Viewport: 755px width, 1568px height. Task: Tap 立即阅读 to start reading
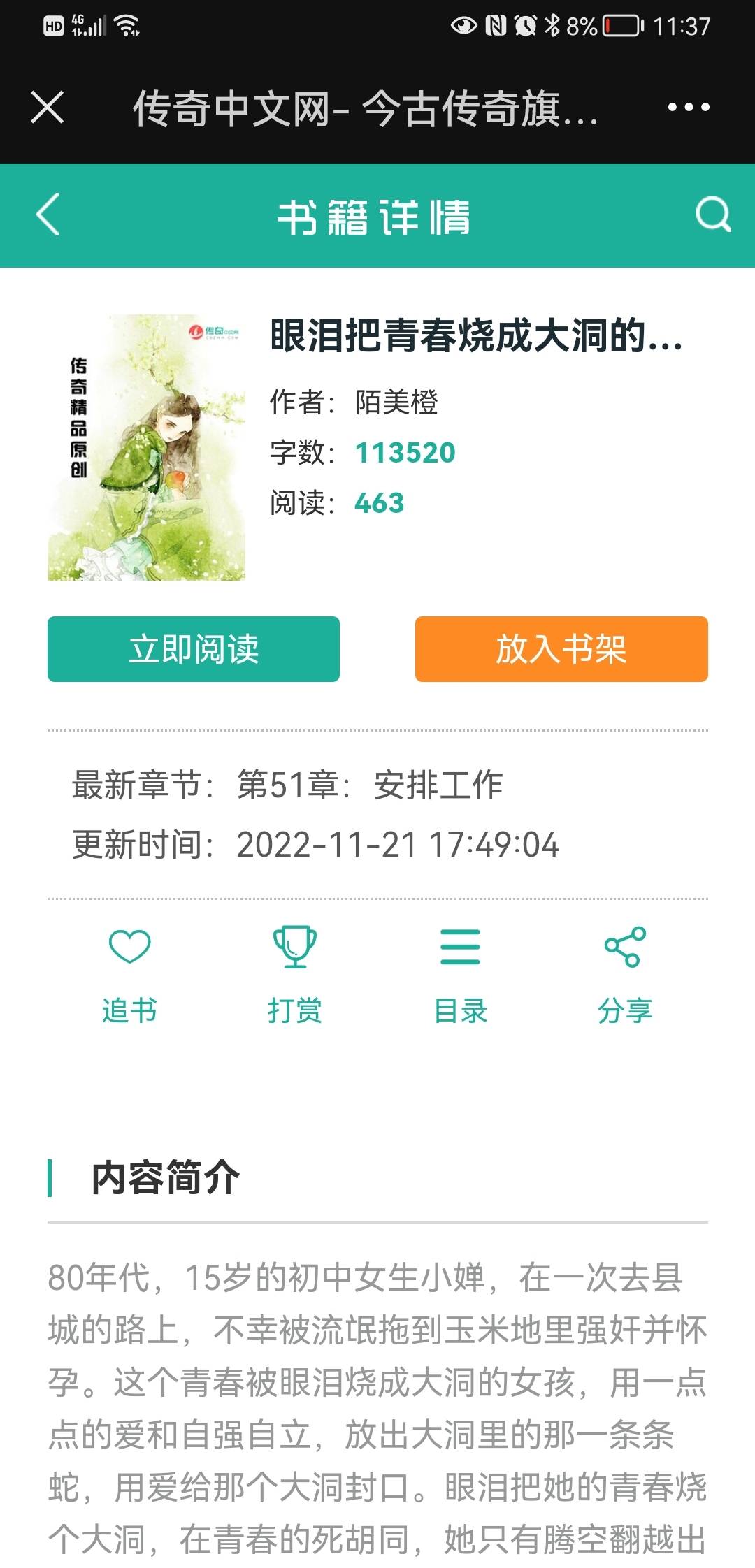194,649
